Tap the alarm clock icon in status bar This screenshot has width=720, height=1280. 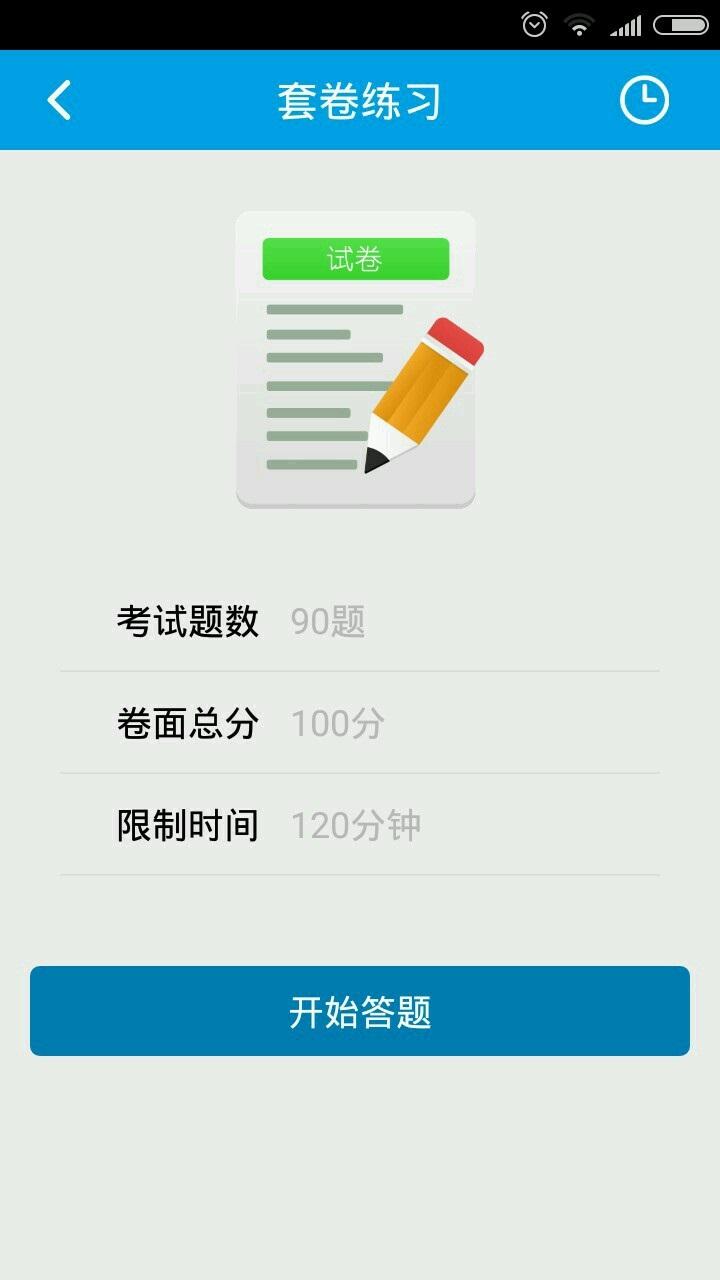[533, 24]
